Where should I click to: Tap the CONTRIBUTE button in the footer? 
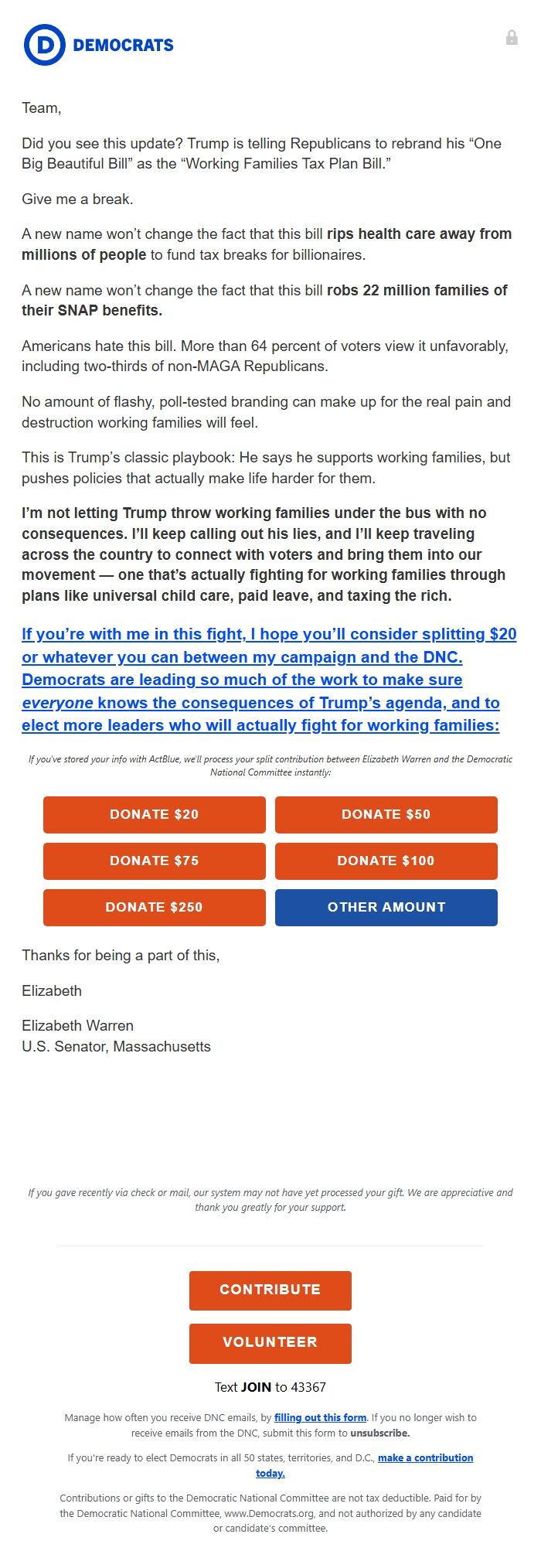point(270,1290)
